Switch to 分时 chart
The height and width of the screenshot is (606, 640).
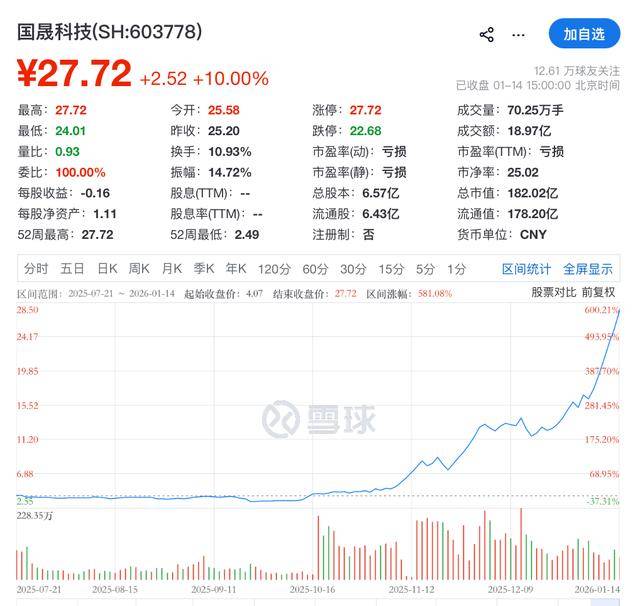pyautogui.click(x=36, y=269)
